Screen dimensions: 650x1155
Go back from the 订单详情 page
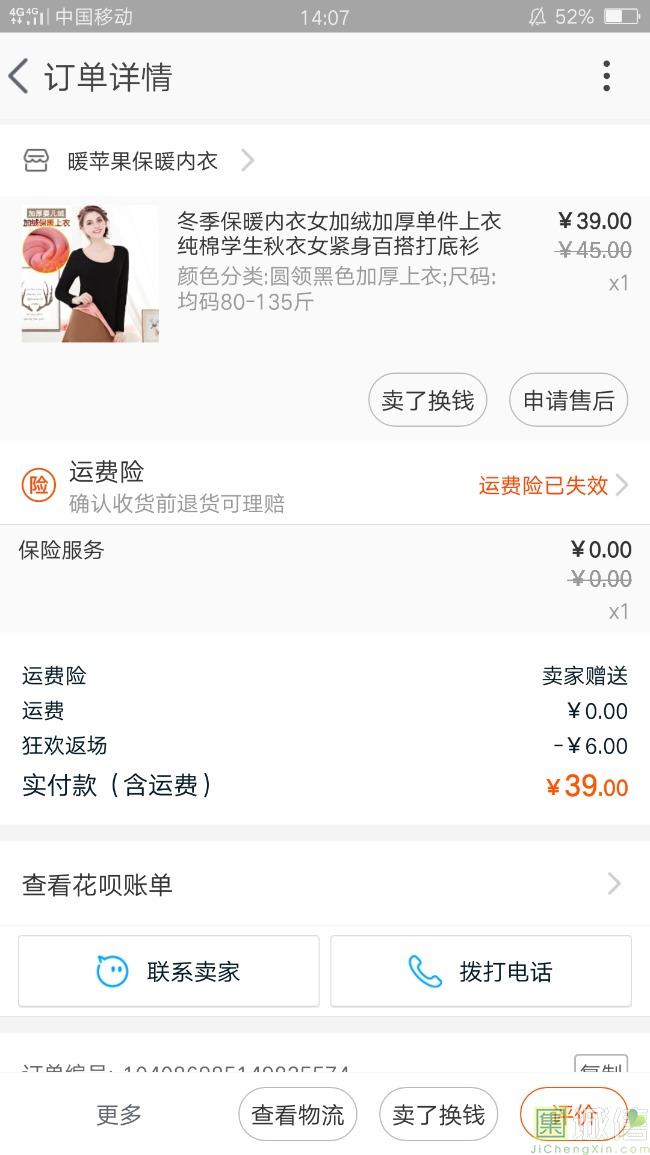20,77
